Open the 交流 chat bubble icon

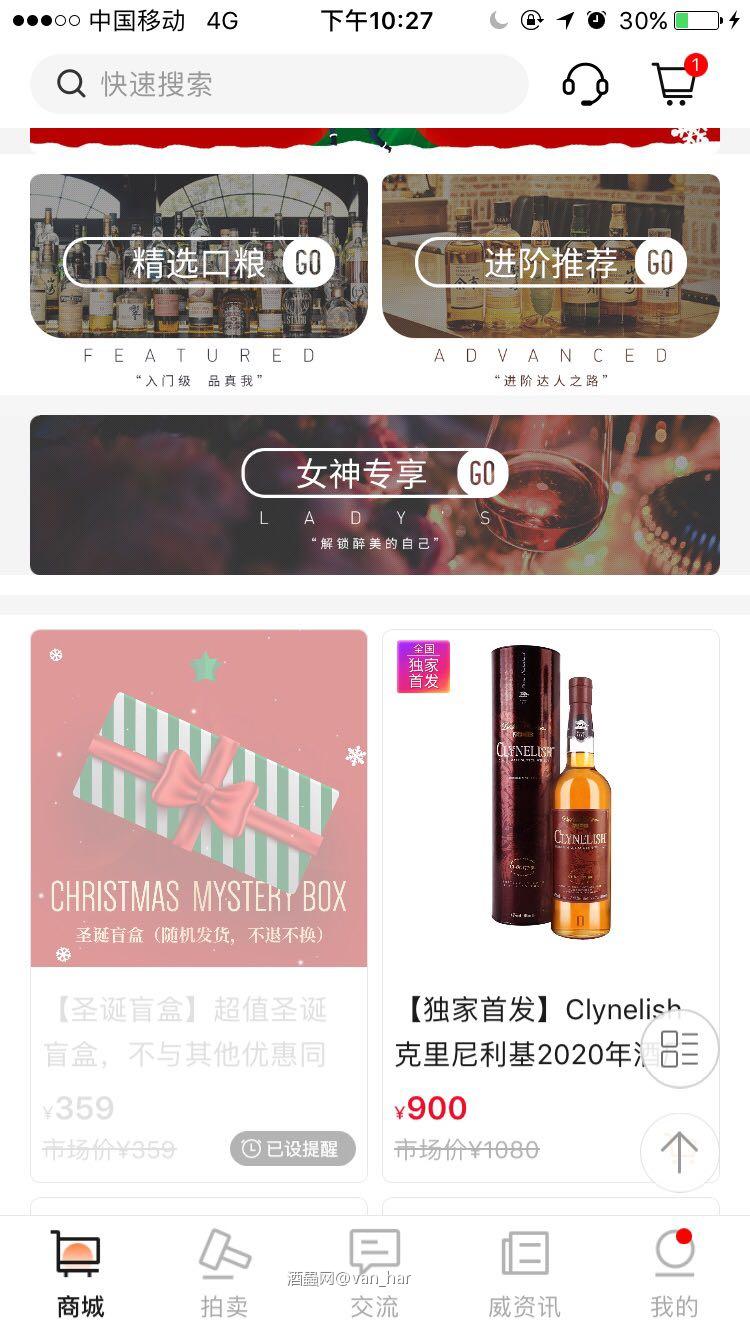374,1250
